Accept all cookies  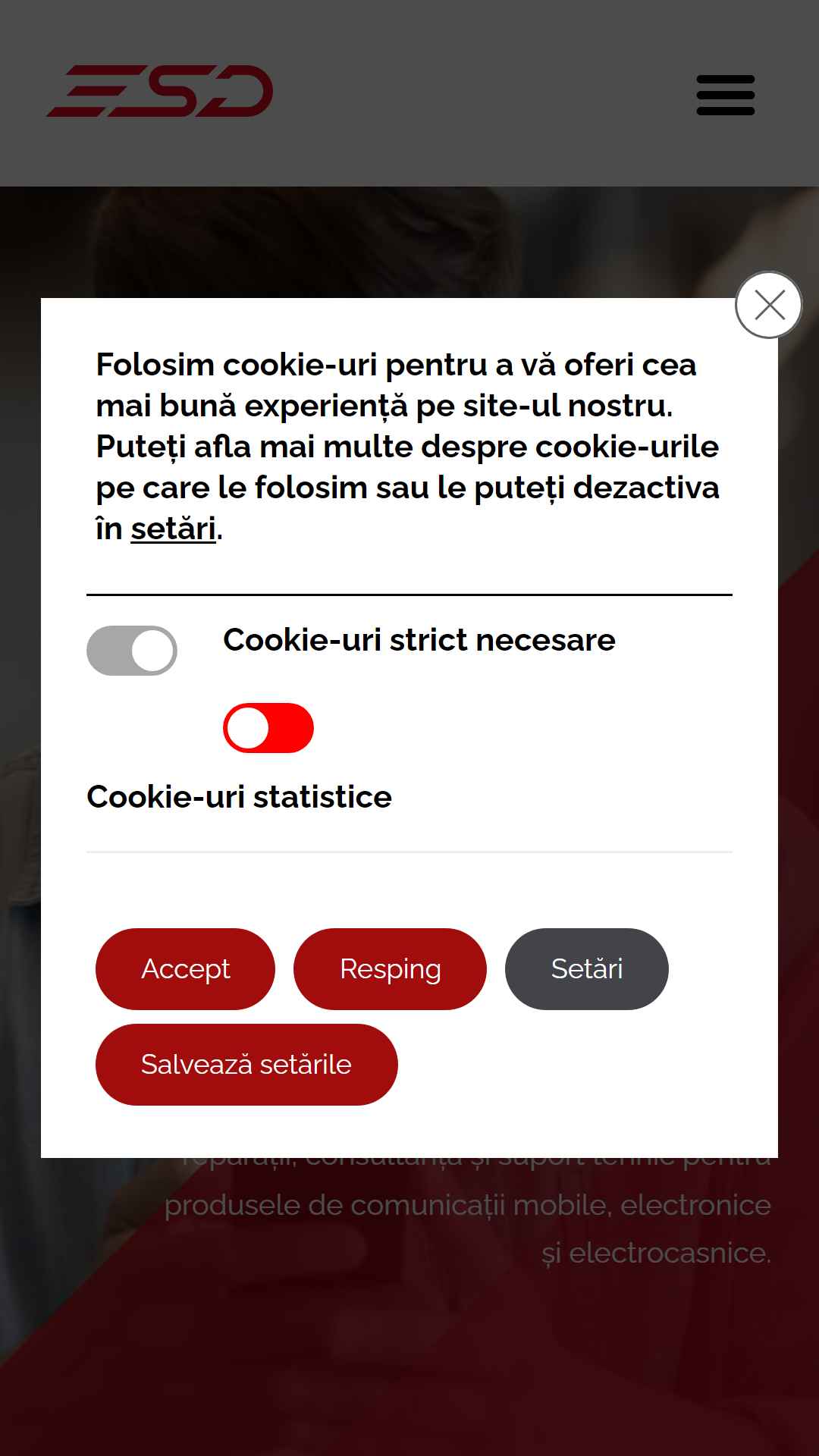pos(185,969)
